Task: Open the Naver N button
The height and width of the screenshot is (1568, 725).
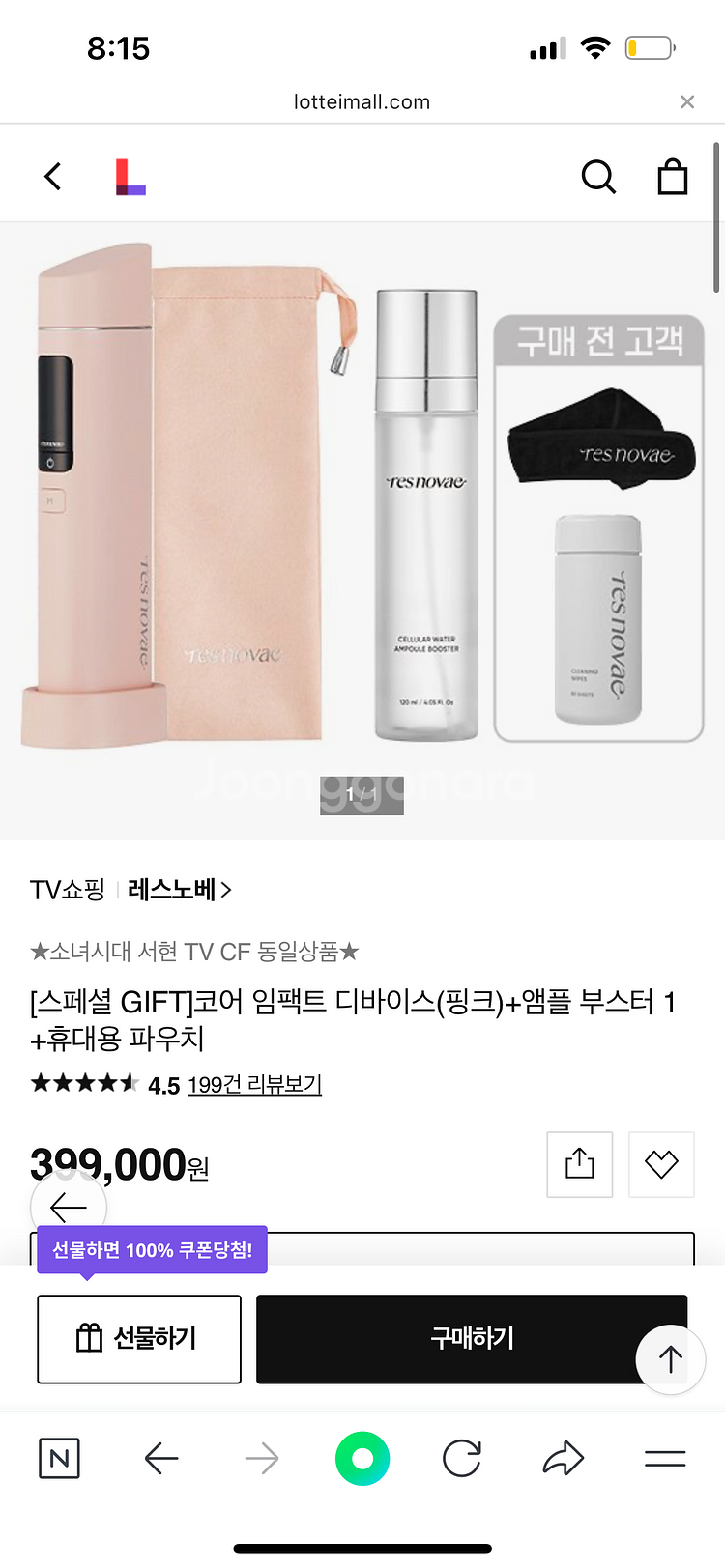Action: [x=59, y=1458]
